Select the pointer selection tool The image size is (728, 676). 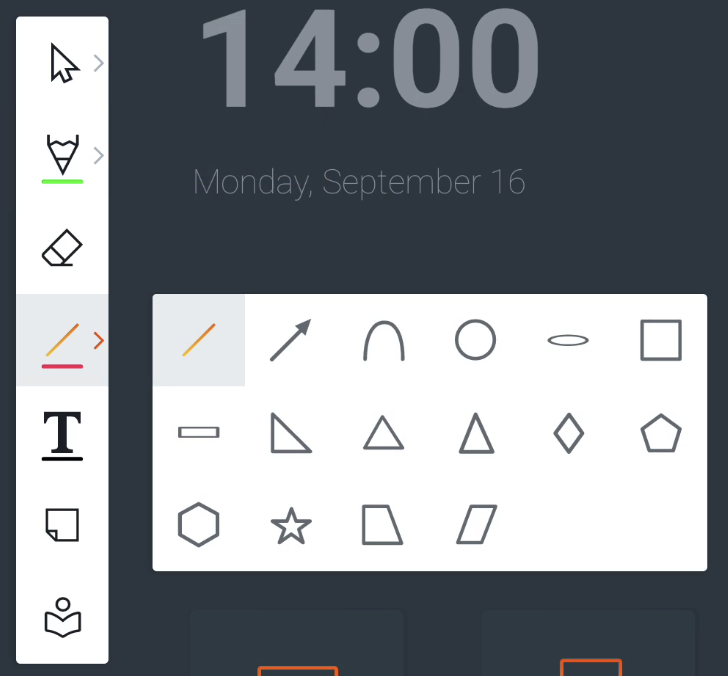point(63,64)
